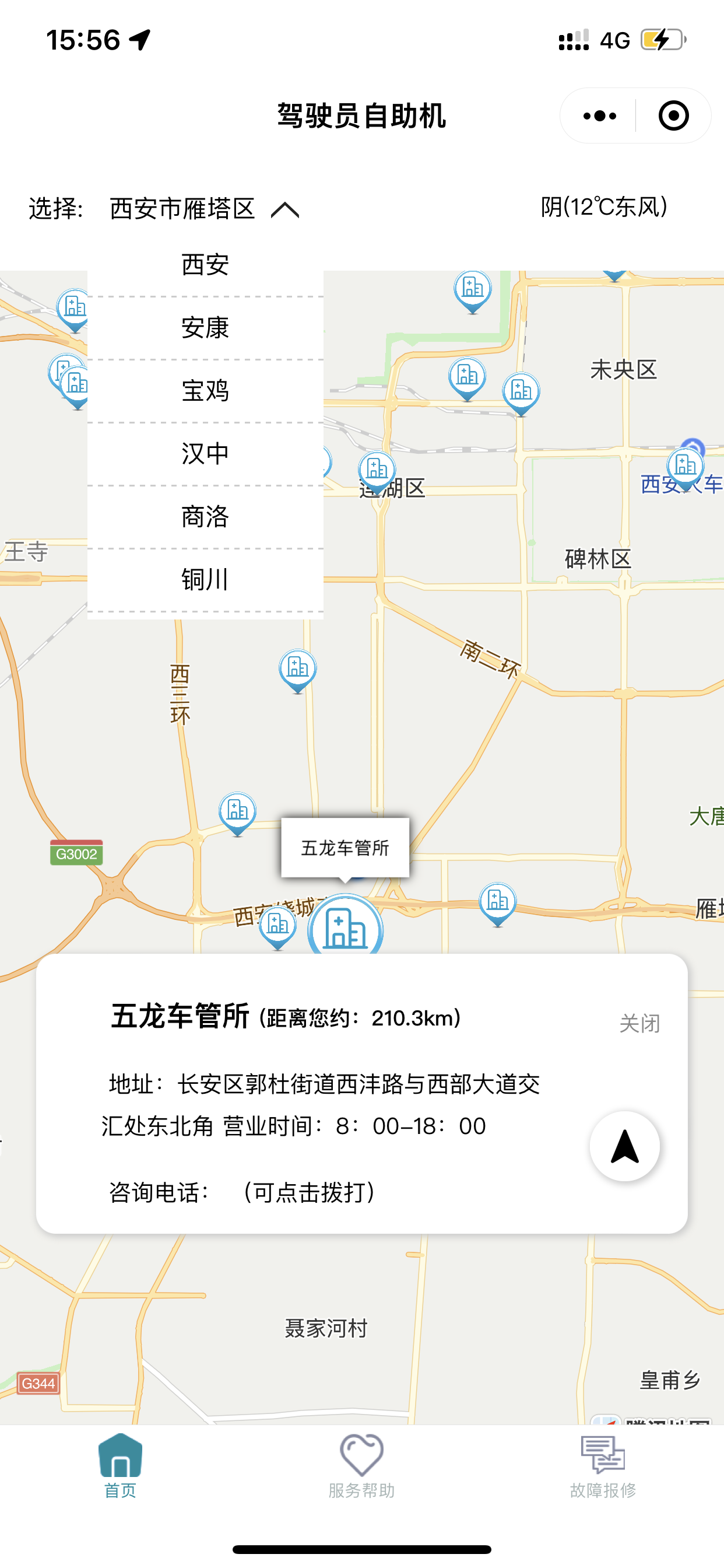Choose 商洛 in the city list
Image resolution: width=724 pixels, height=1568 pixels.
pos(205,517)
